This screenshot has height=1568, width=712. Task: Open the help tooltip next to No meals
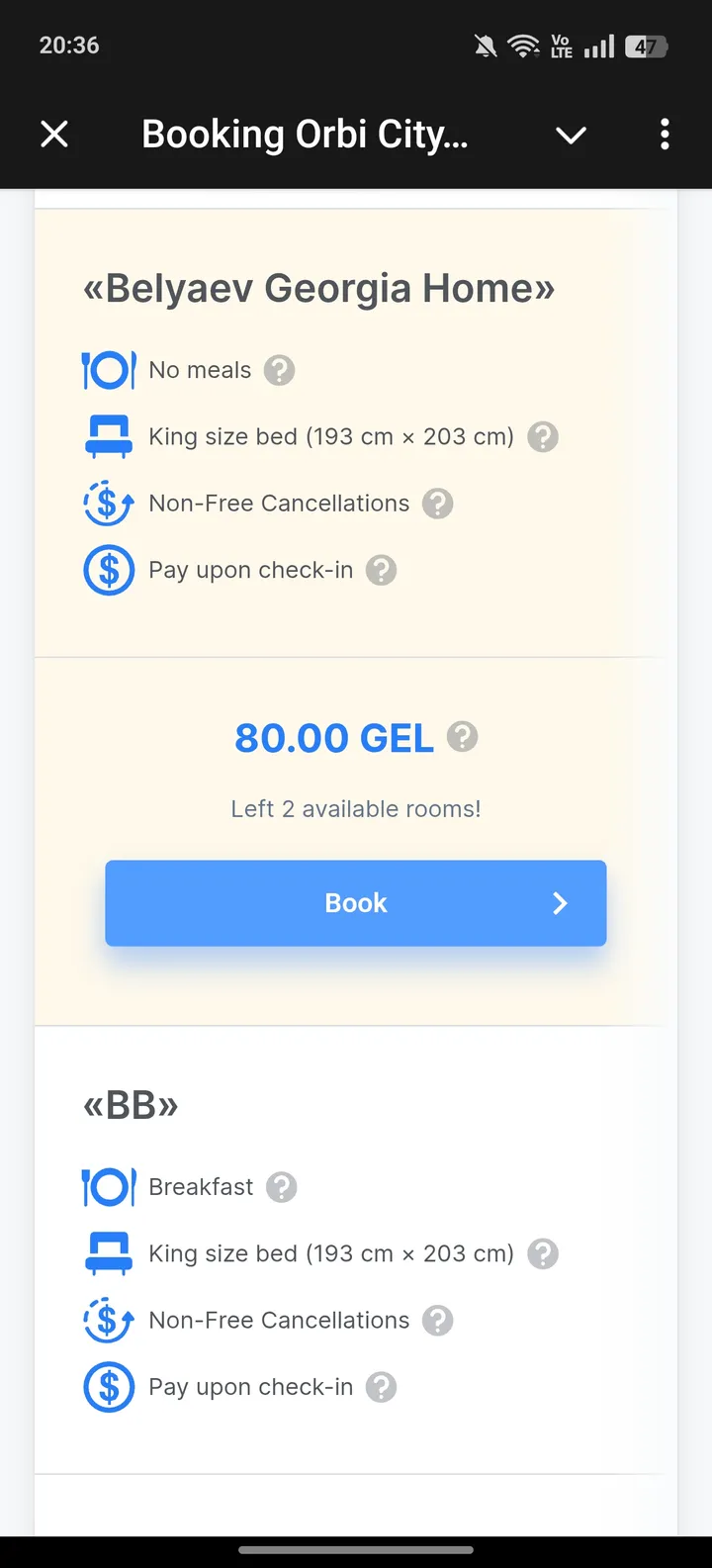coord(280,369)
